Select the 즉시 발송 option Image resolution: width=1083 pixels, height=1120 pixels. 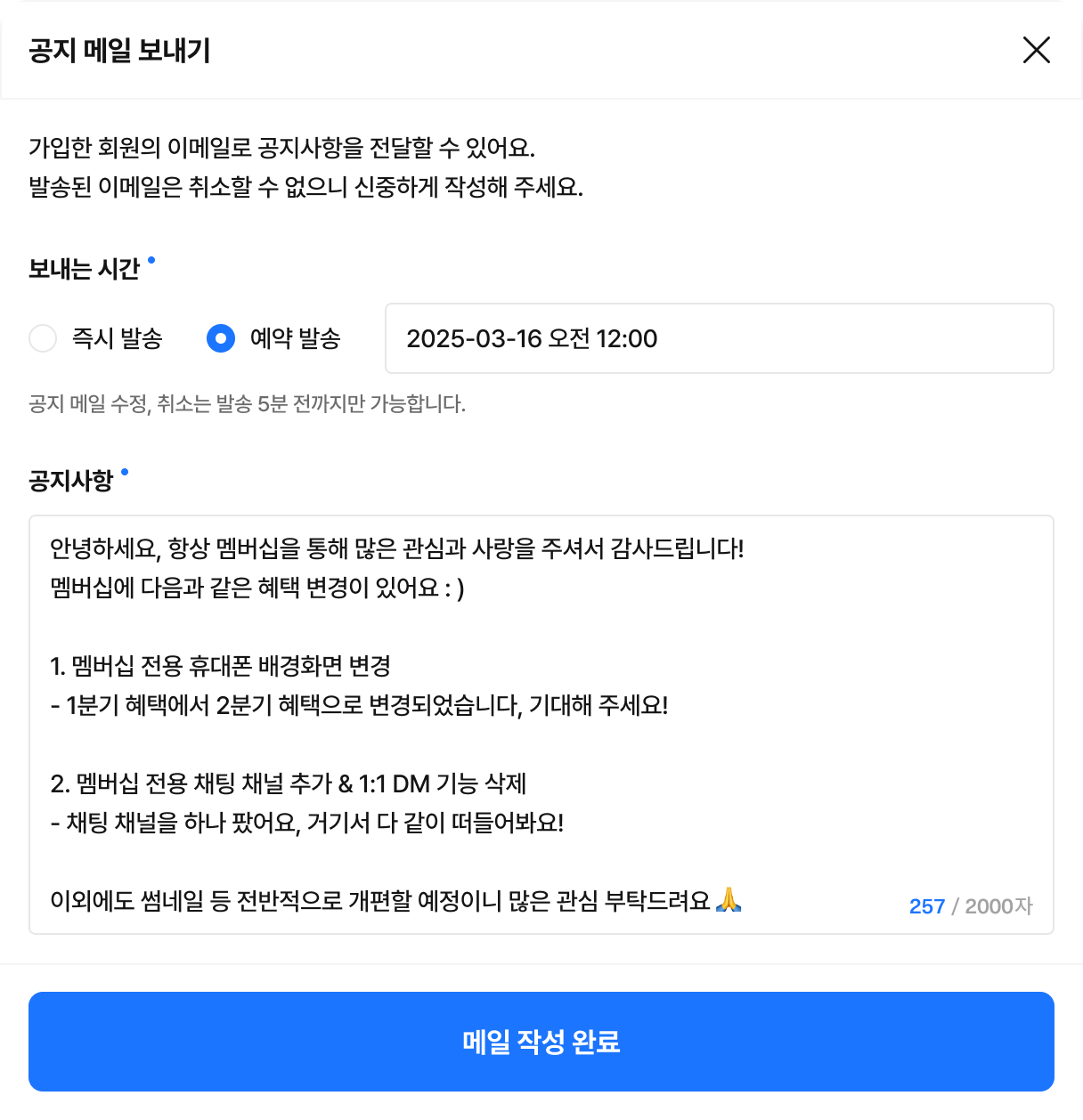click(43, 338)
